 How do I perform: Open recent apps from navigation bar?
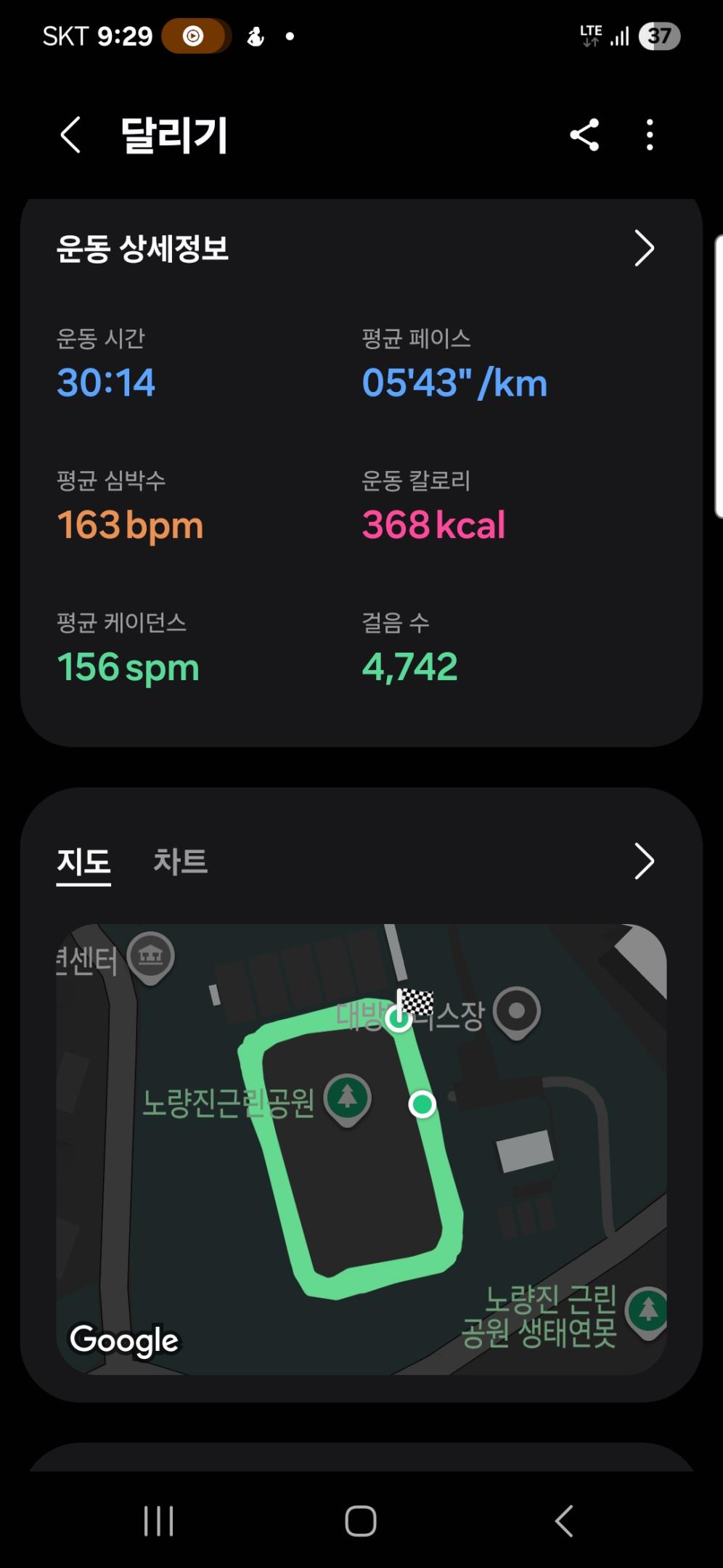158,1521
